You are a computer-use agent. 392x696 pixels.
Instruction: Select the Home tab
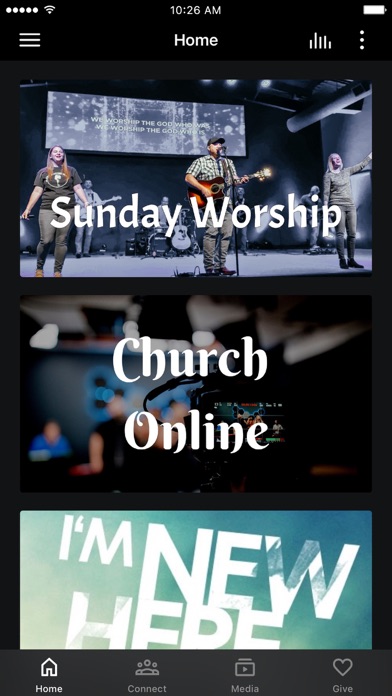(49, 676)
